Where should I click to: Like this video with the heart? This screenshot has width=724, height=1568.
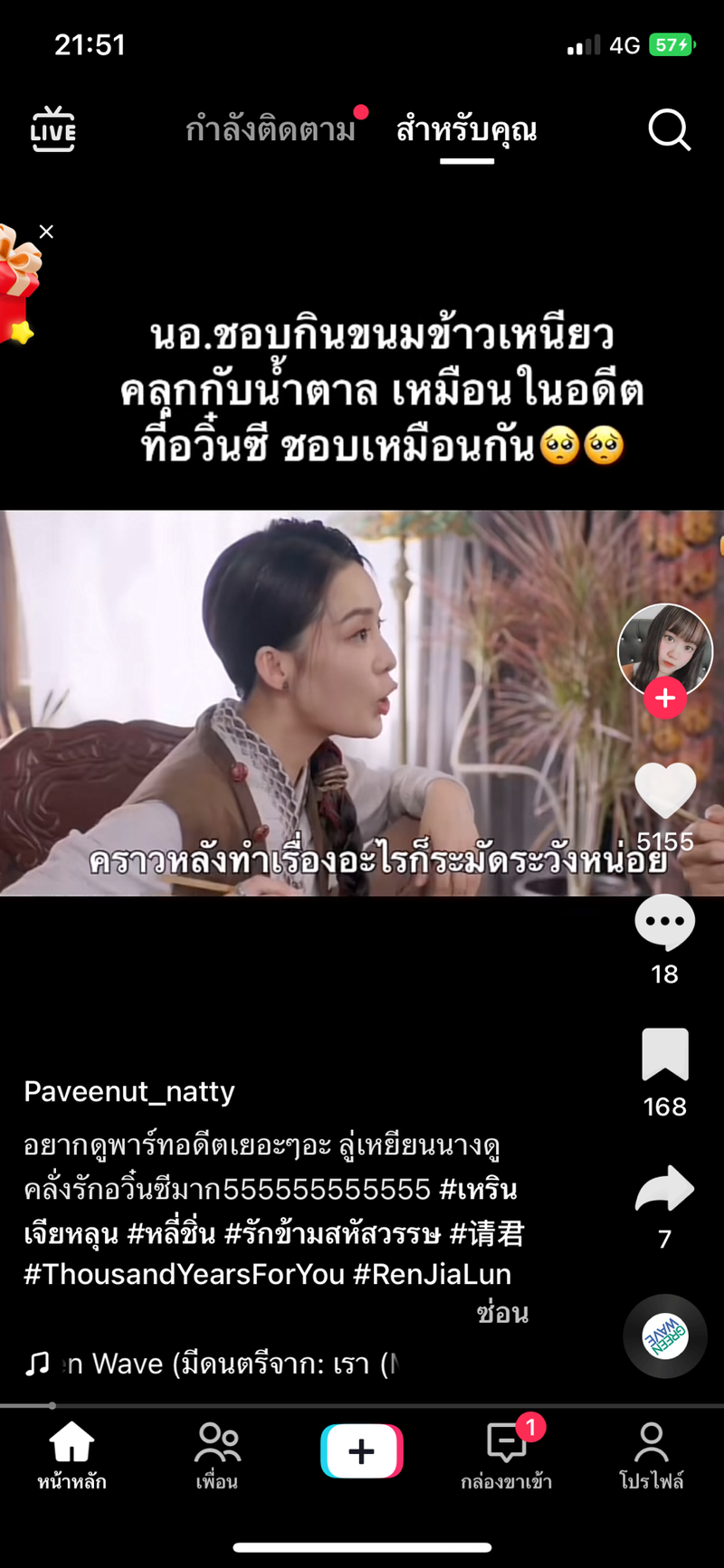tap(665, 791)
